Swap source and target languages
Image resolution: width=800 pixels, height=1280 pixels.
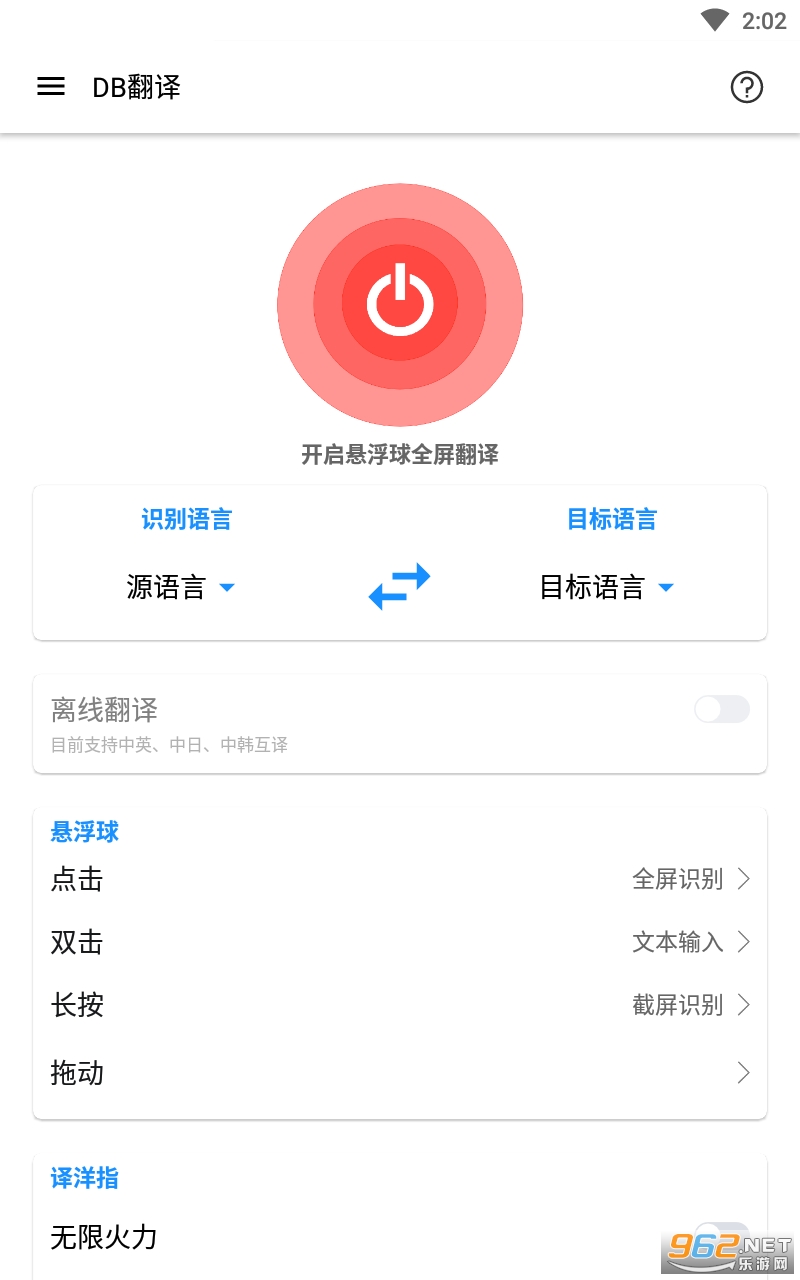[x=400, y=587]
